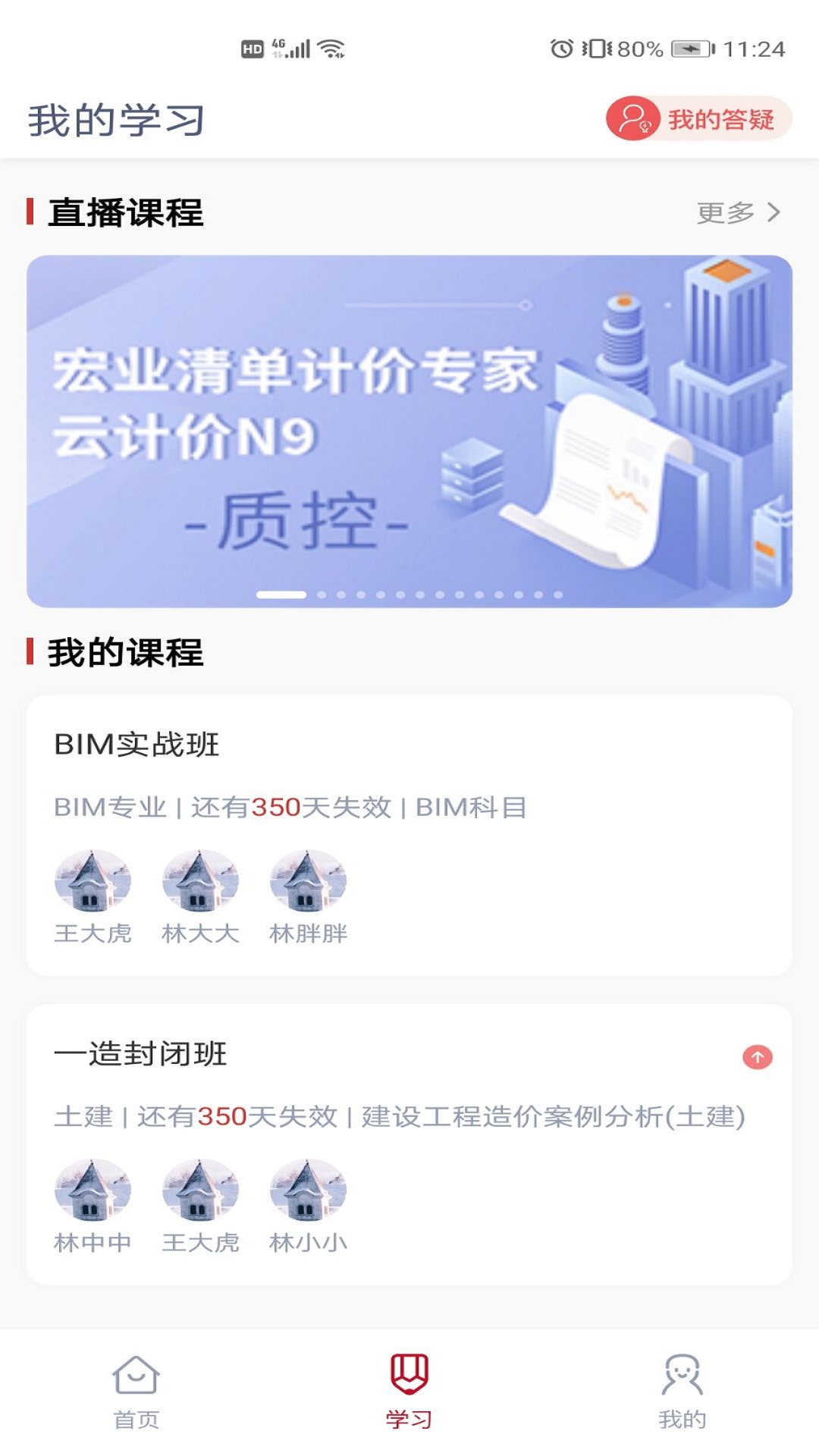Screen dimensions: 819x1456
Task: Tap teacher avatar 林小小 in 一造封闭班
Action: pos(307,1191)
